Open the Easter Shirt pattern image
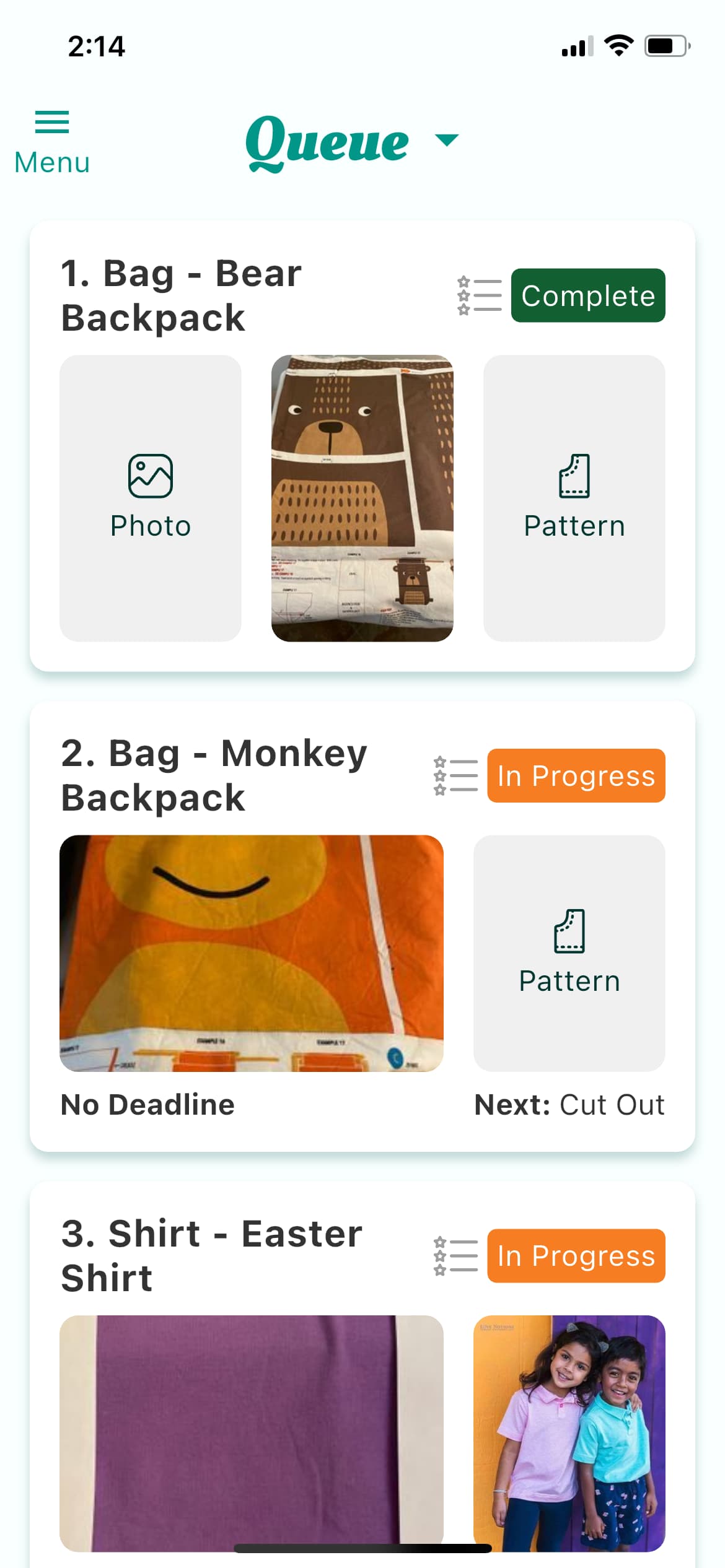The height and width of the screenshot is (1568, 725). [x=569, y=1431]
